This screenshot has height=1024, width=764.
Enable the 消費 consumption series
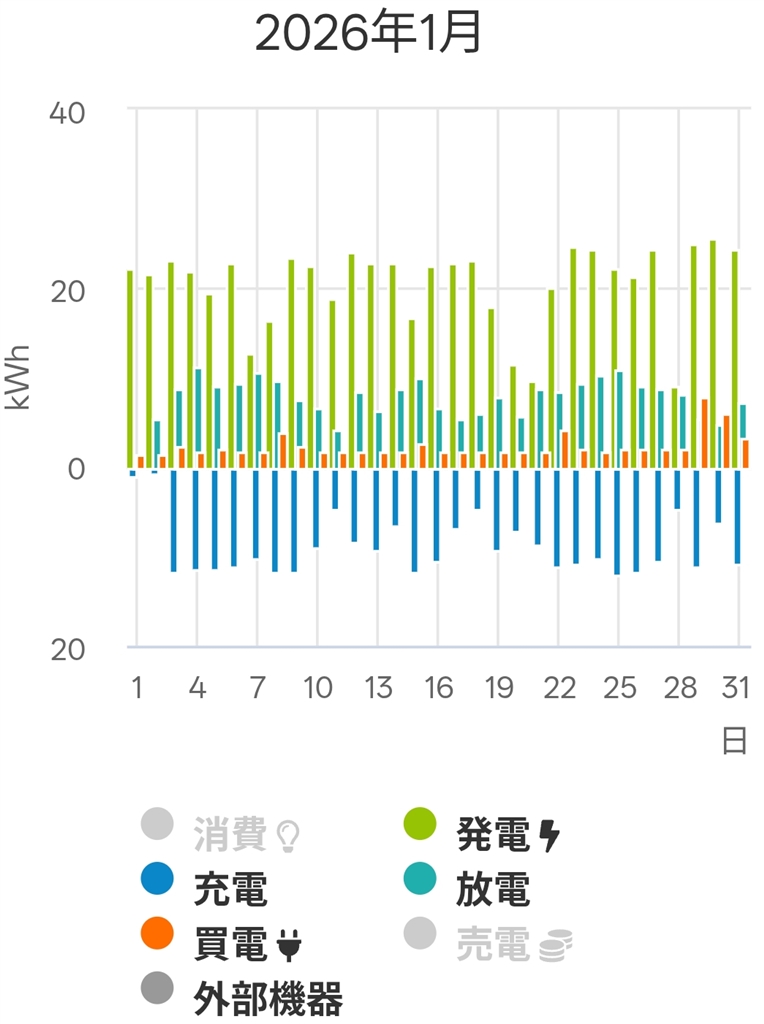point(229,834)
